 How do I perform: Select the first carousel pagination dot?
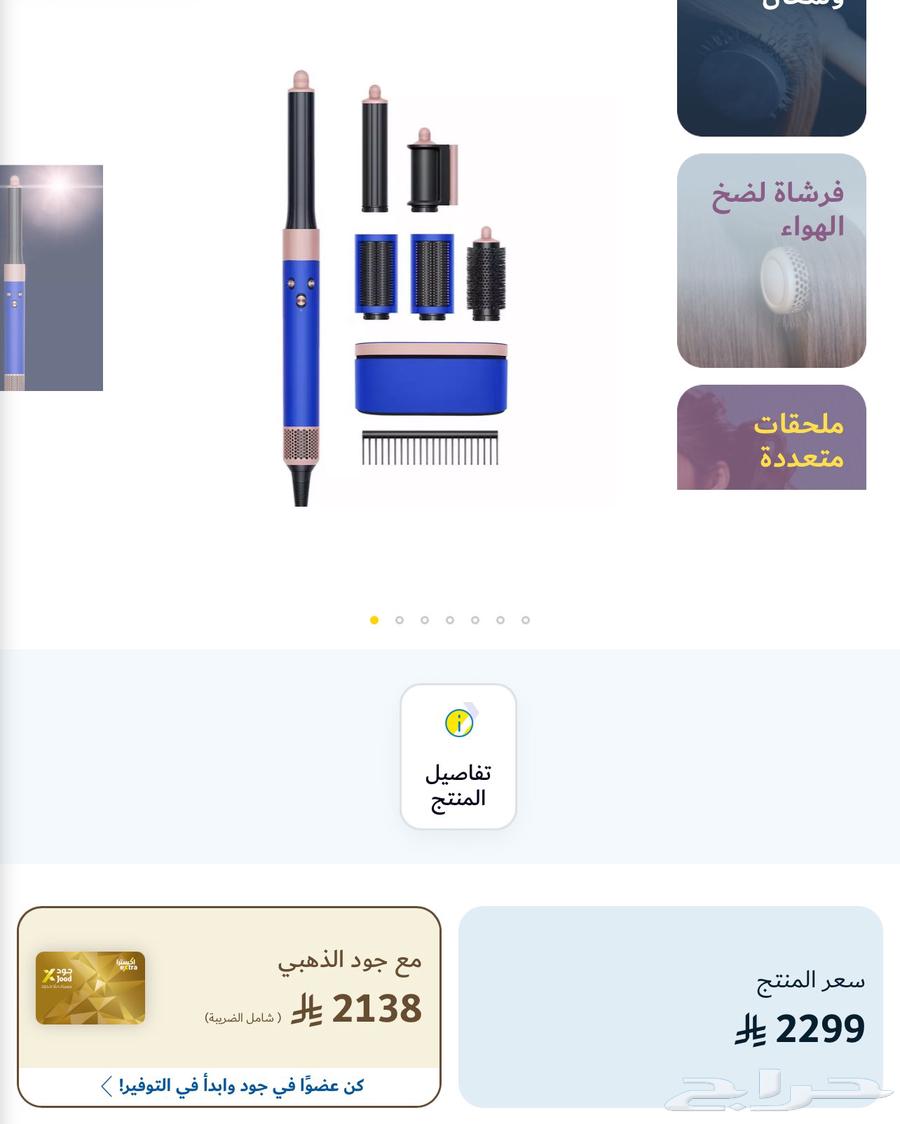(374, 620)
